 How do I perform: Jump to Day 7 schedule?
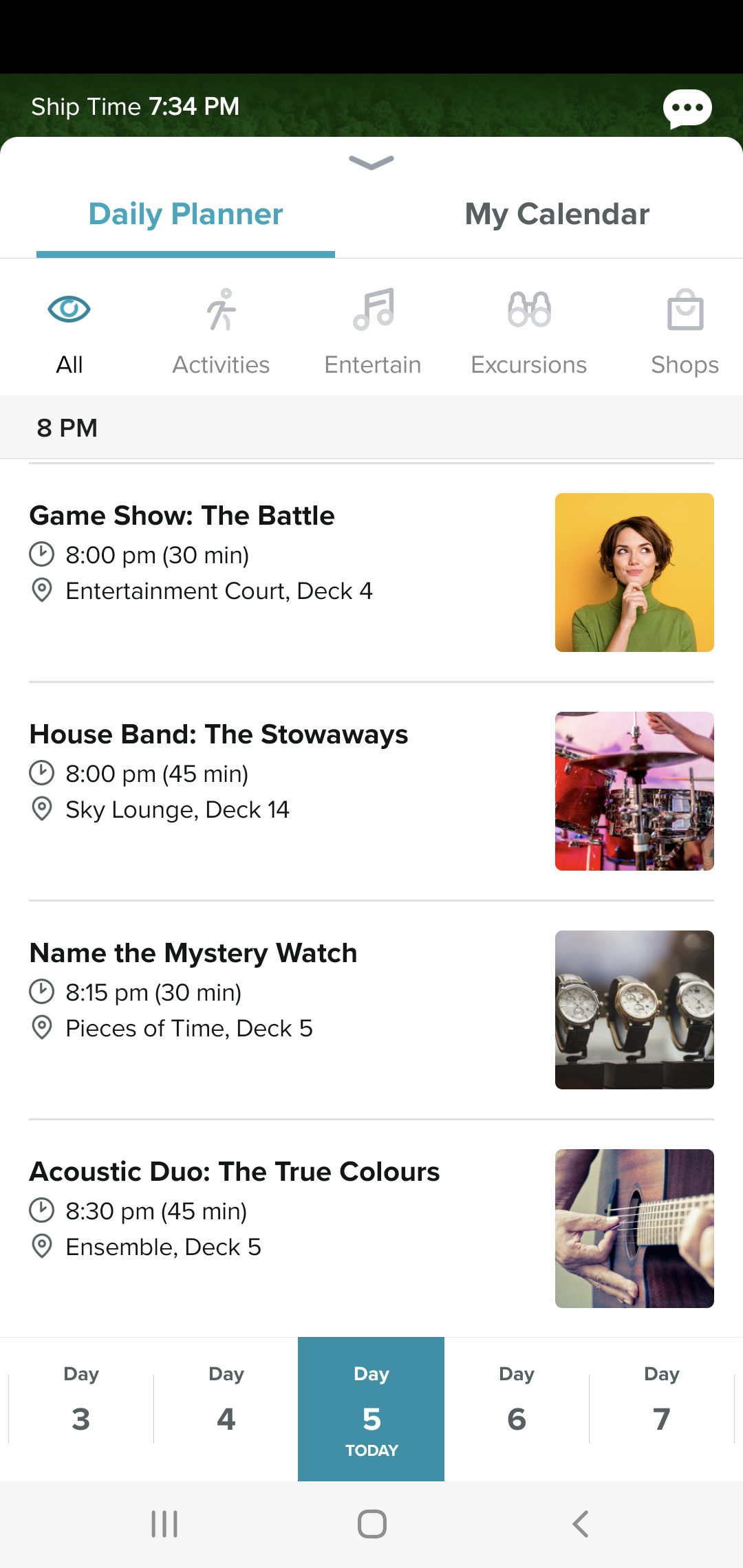(662, 1408)
